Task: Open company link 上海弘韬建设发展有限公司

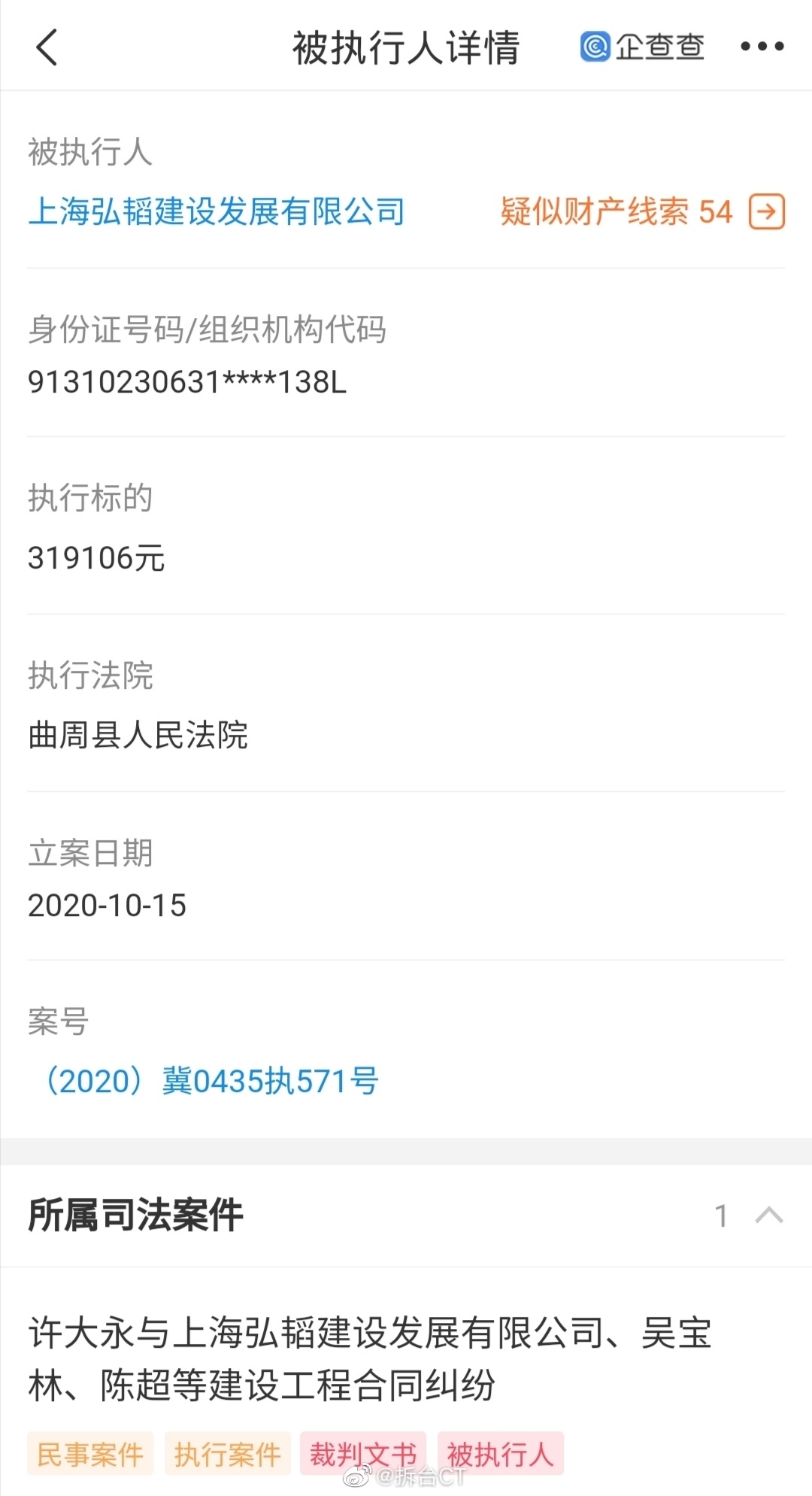Action: 217,211
